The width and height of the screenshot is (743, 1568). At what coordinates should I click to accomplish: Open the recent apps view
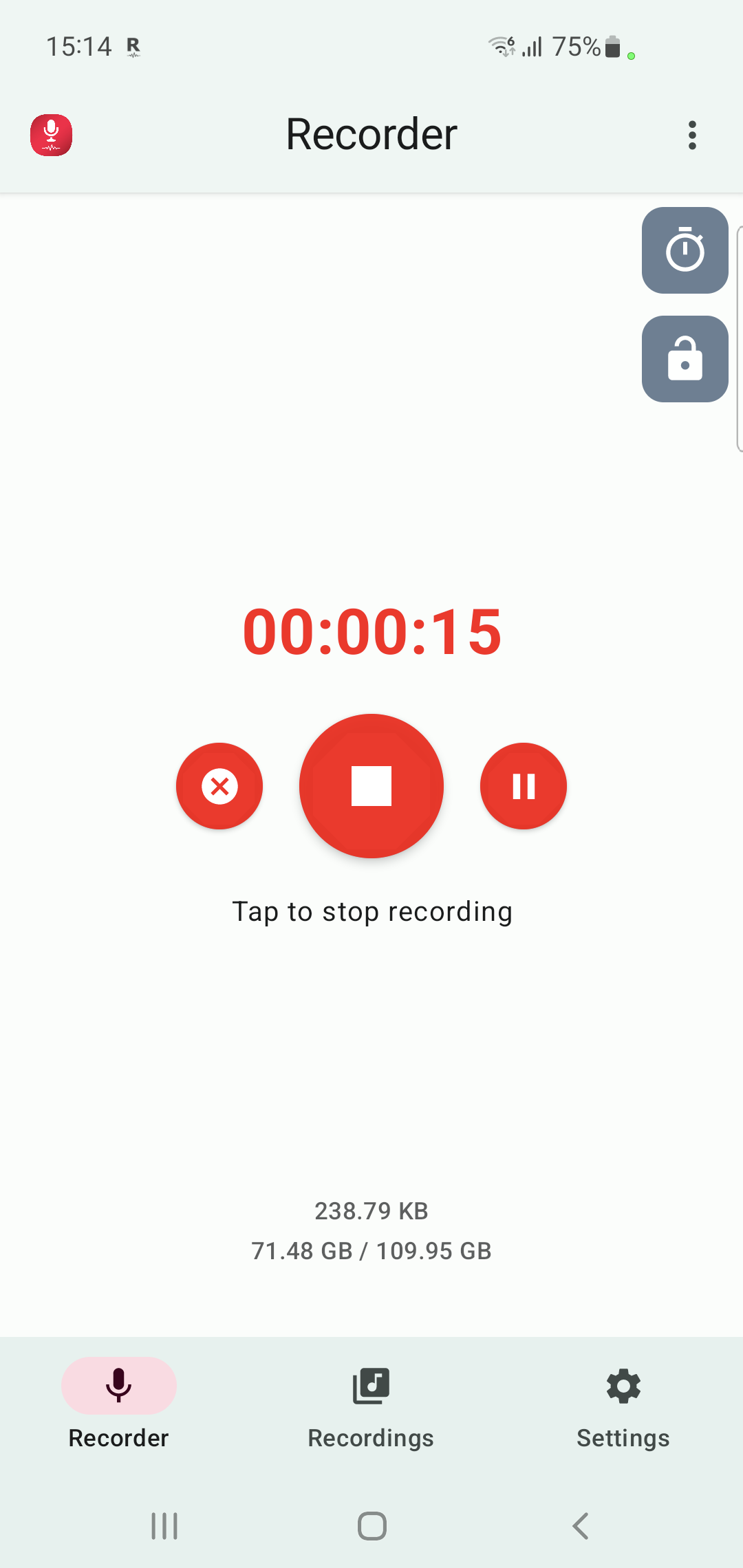click(164, 1526)
